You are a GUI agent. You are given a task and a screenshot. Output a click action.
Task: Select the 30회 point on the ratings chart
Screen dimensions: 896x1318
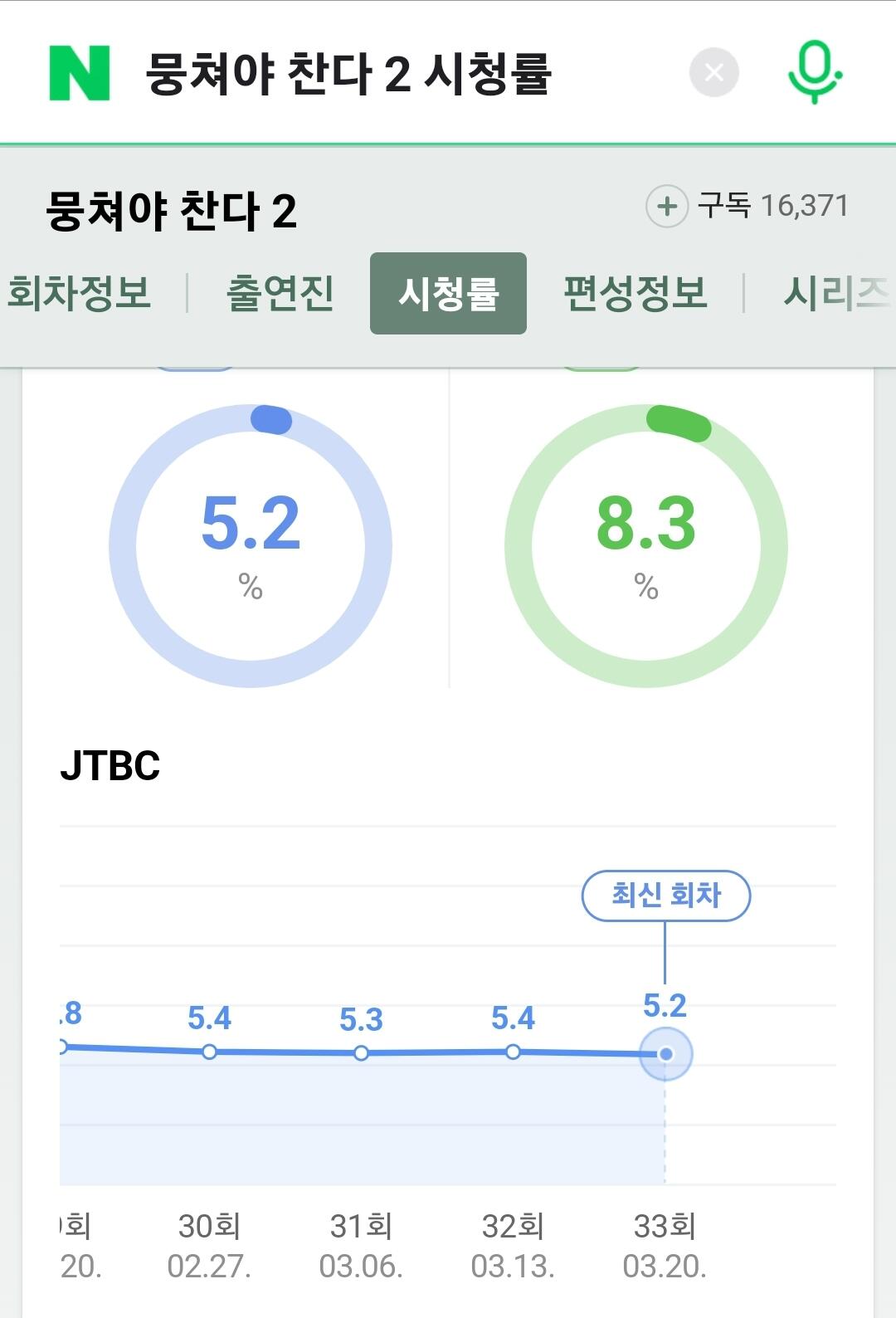(209, 1052)
